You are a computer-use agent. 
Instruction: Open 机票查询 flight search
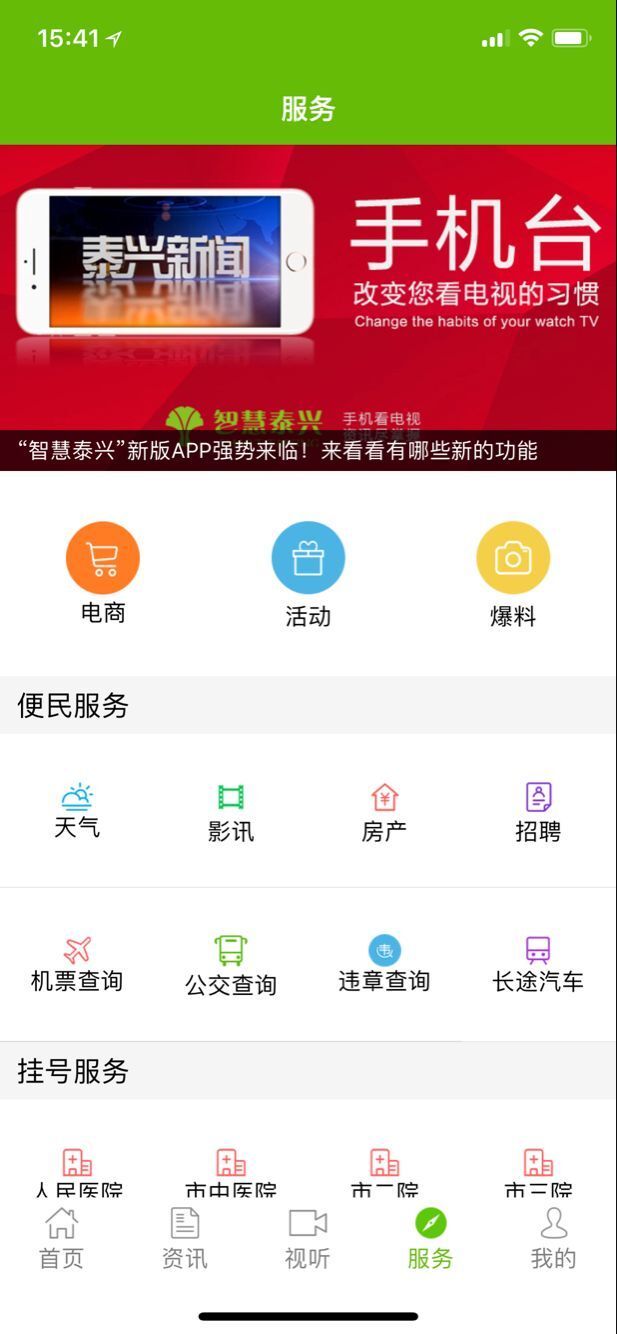[77, 964]
